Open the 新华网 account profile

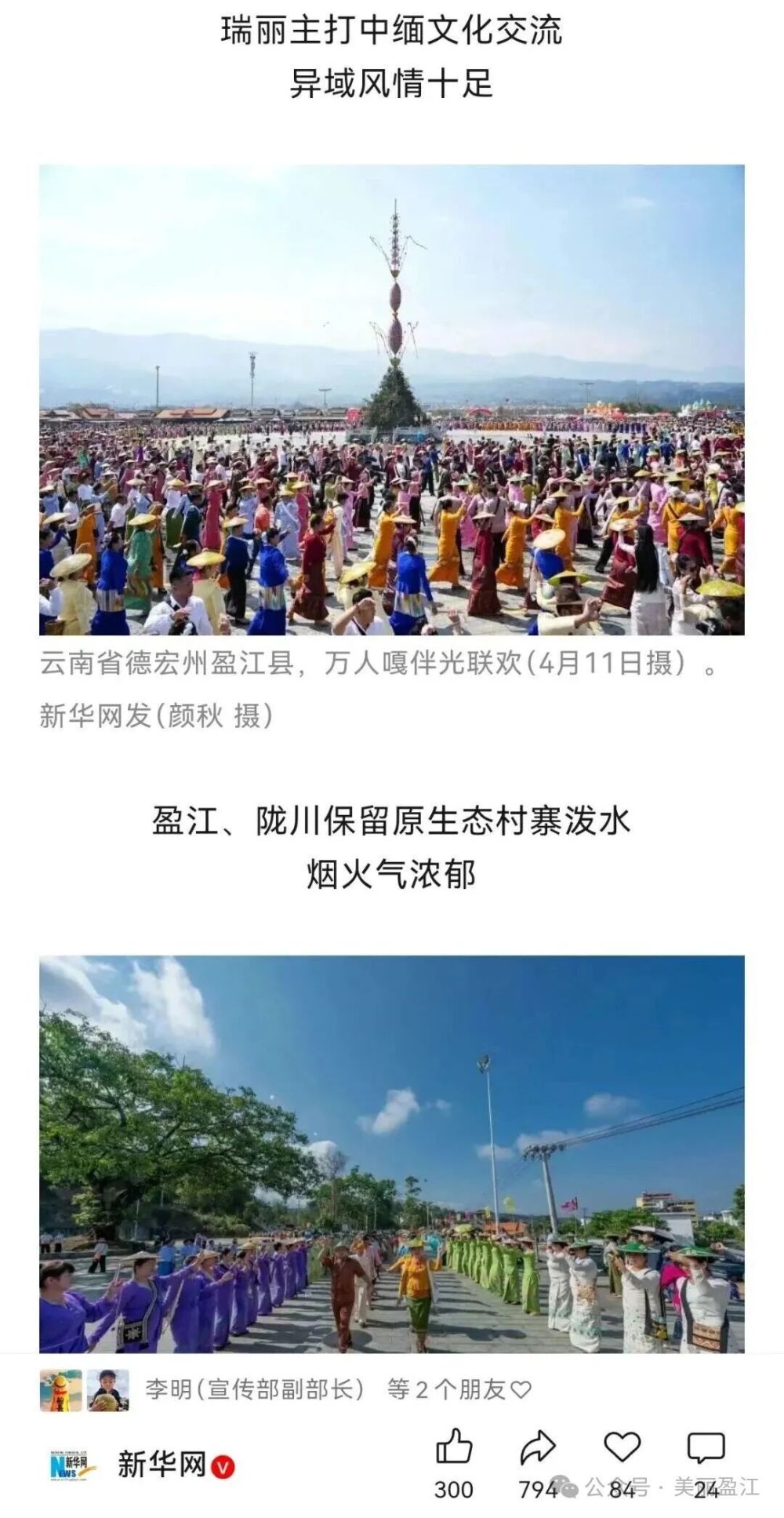[162, 1464]
